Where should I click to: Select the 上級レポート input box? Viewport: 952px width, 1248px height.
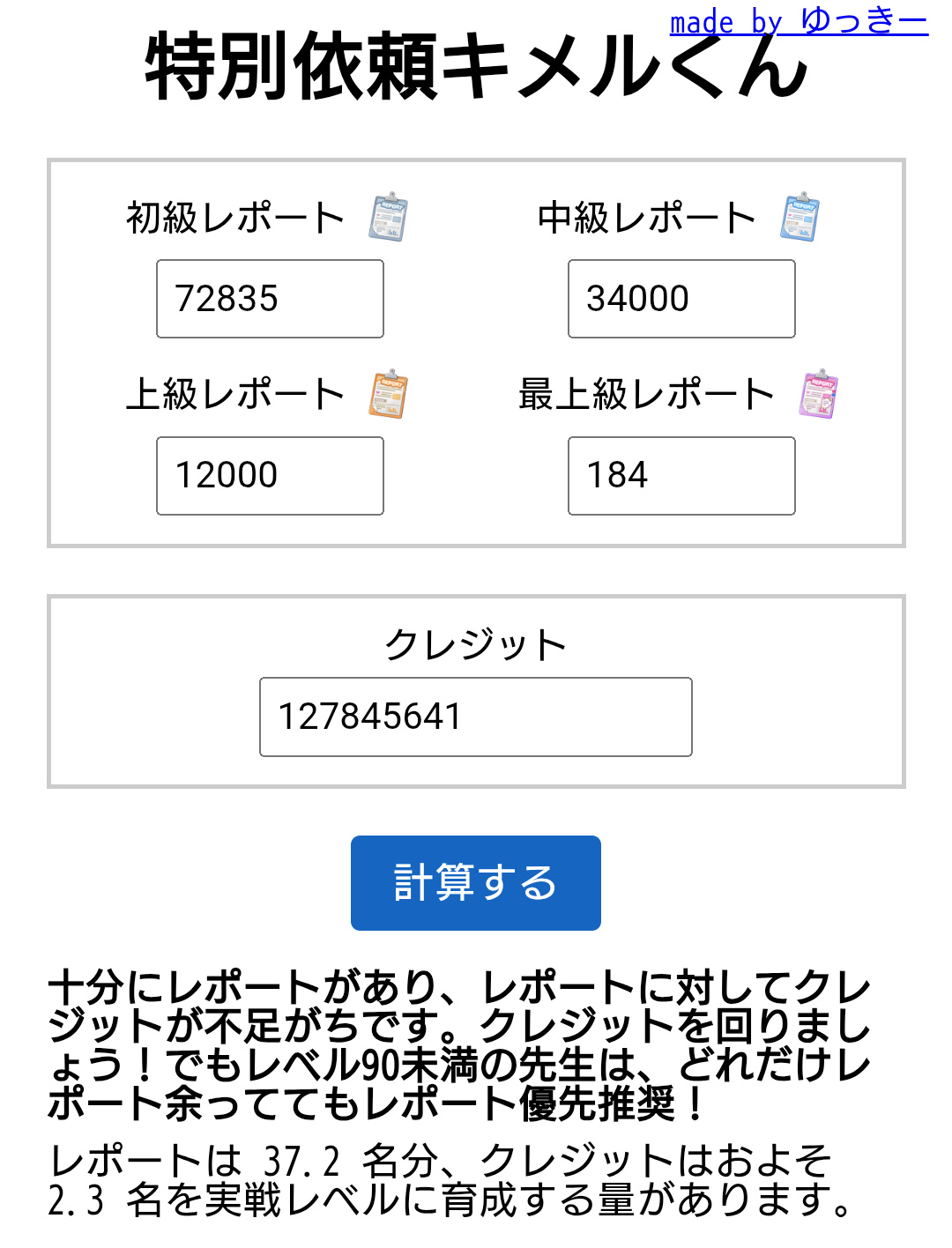(x=270, y=476)
